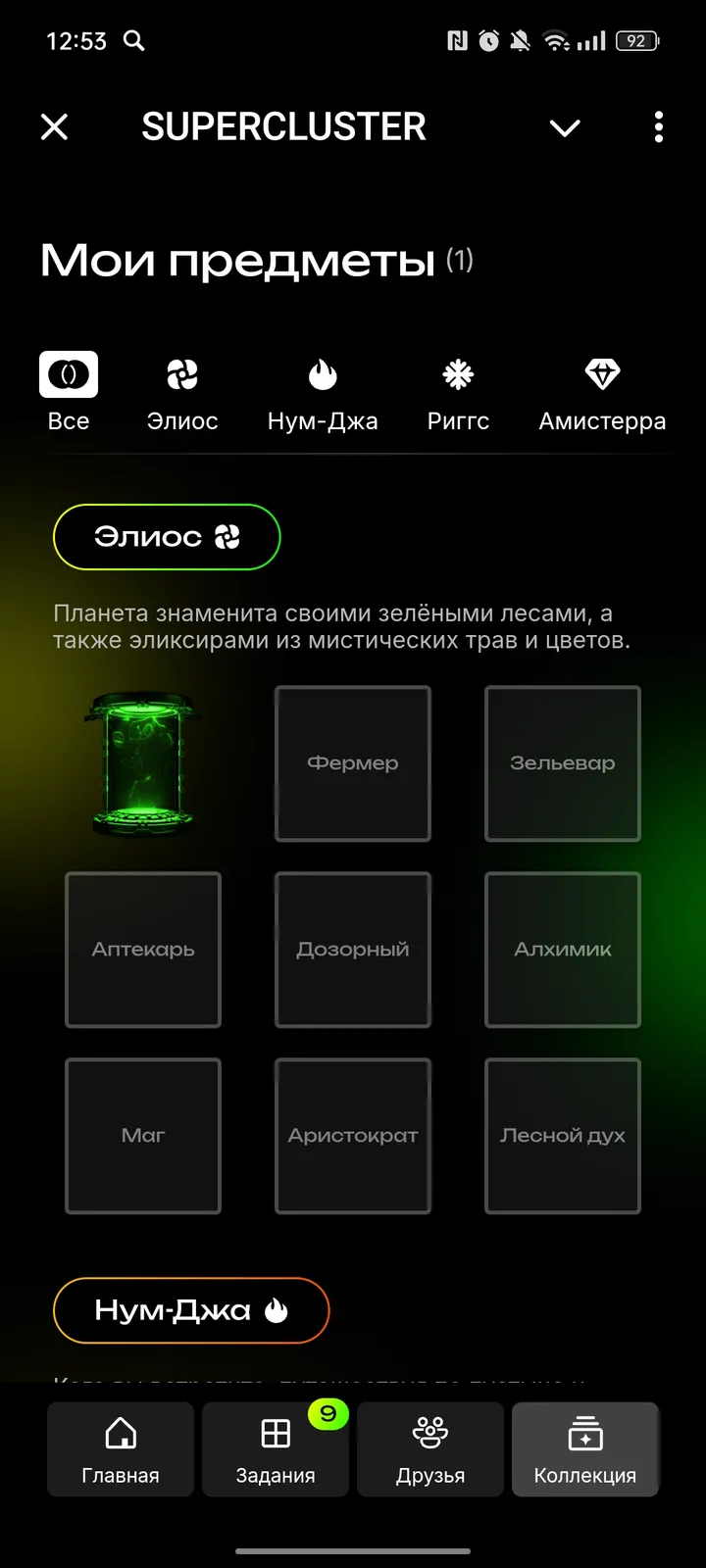This screenshot has height=1568, width=706.
Task: View the Дозорный item tile
Action: [x=353, y=950]
